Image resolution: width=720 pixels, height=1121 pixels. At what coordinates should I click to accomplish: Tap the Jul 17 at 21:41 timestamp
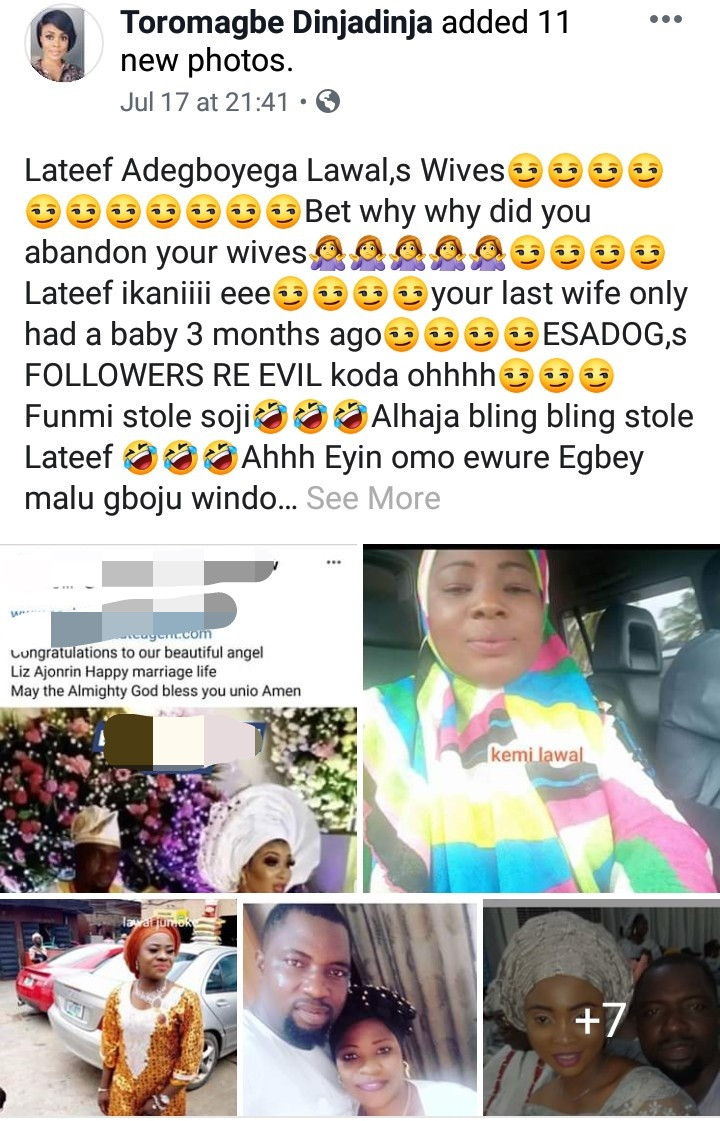[x=204, y=102]
